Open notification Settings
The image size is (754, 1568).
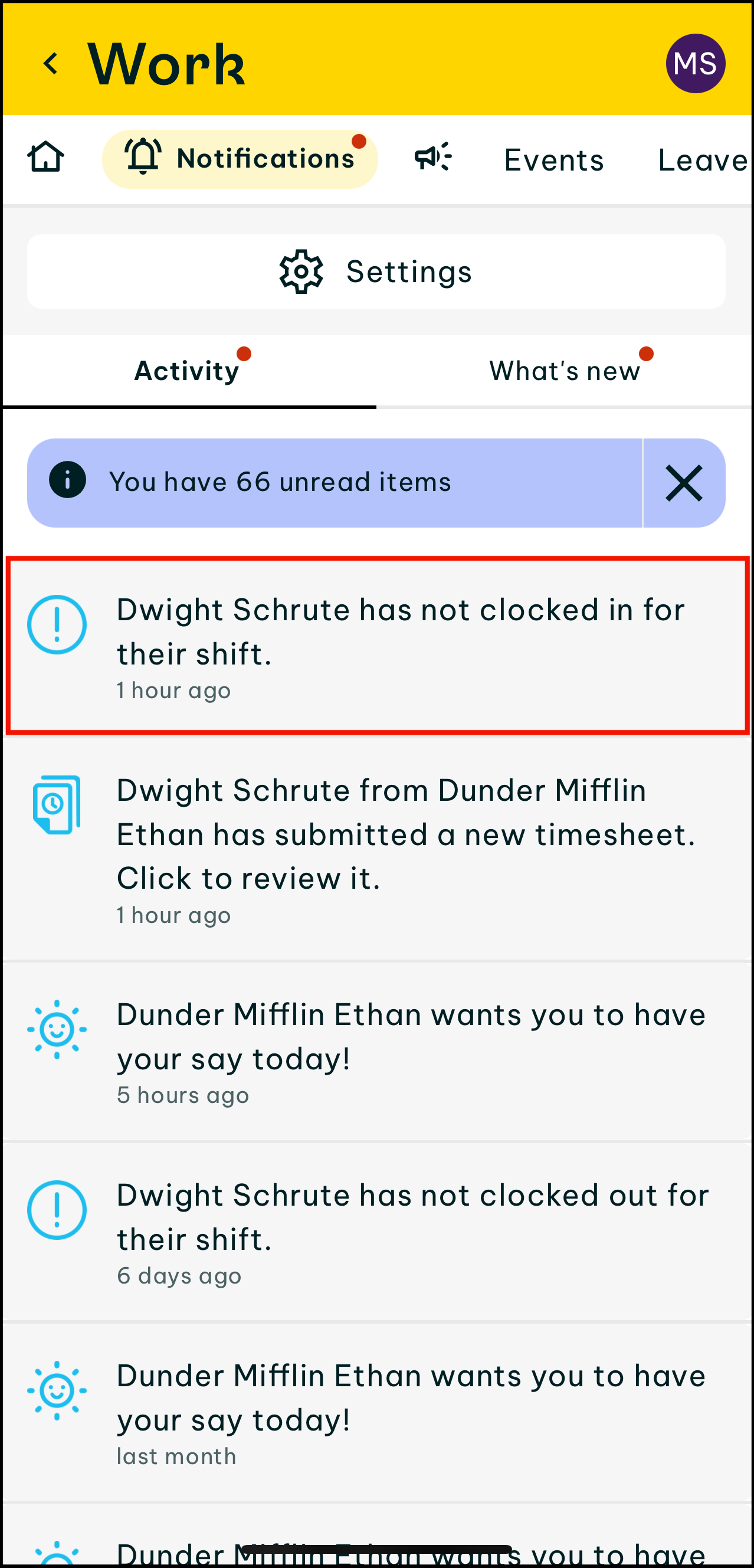376,271
